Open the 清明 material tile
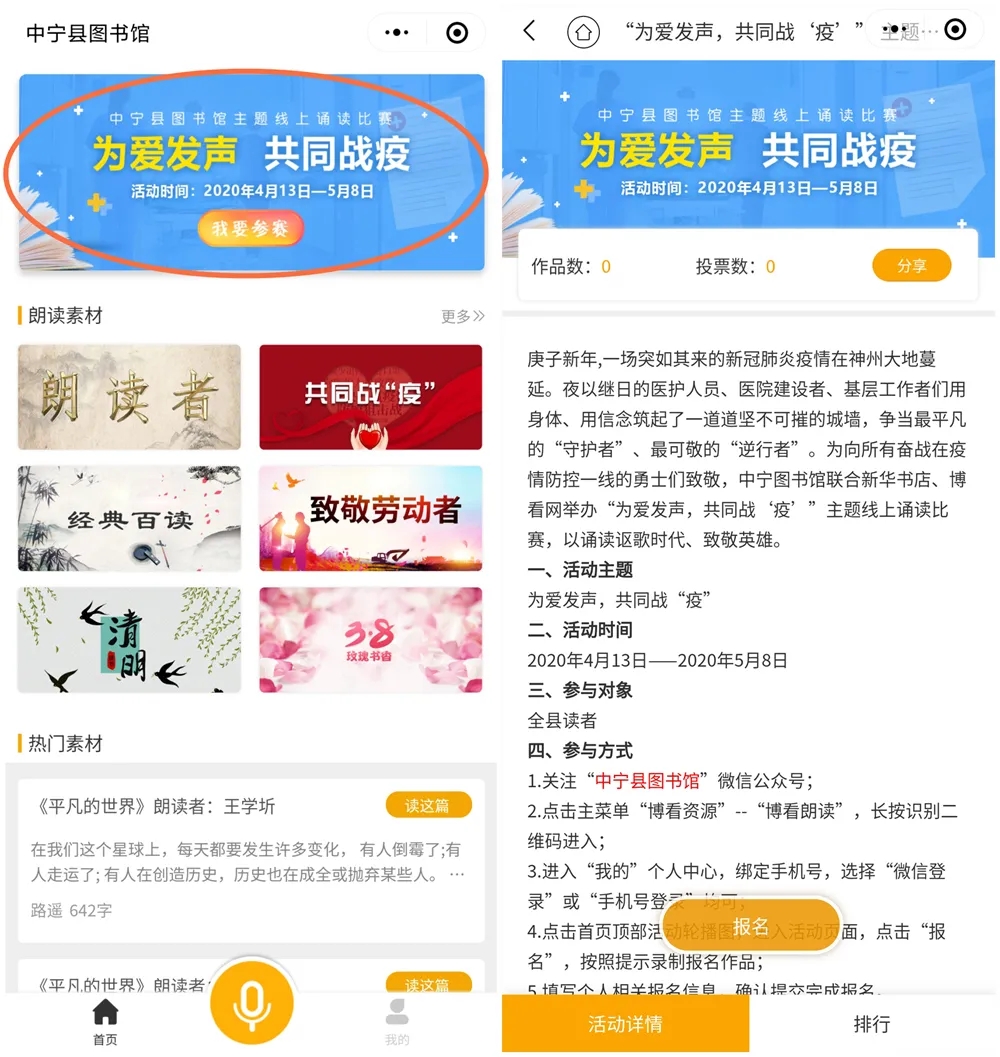Image resolution: width=1000 pixels, height=1057 pixels. [129, 640]
